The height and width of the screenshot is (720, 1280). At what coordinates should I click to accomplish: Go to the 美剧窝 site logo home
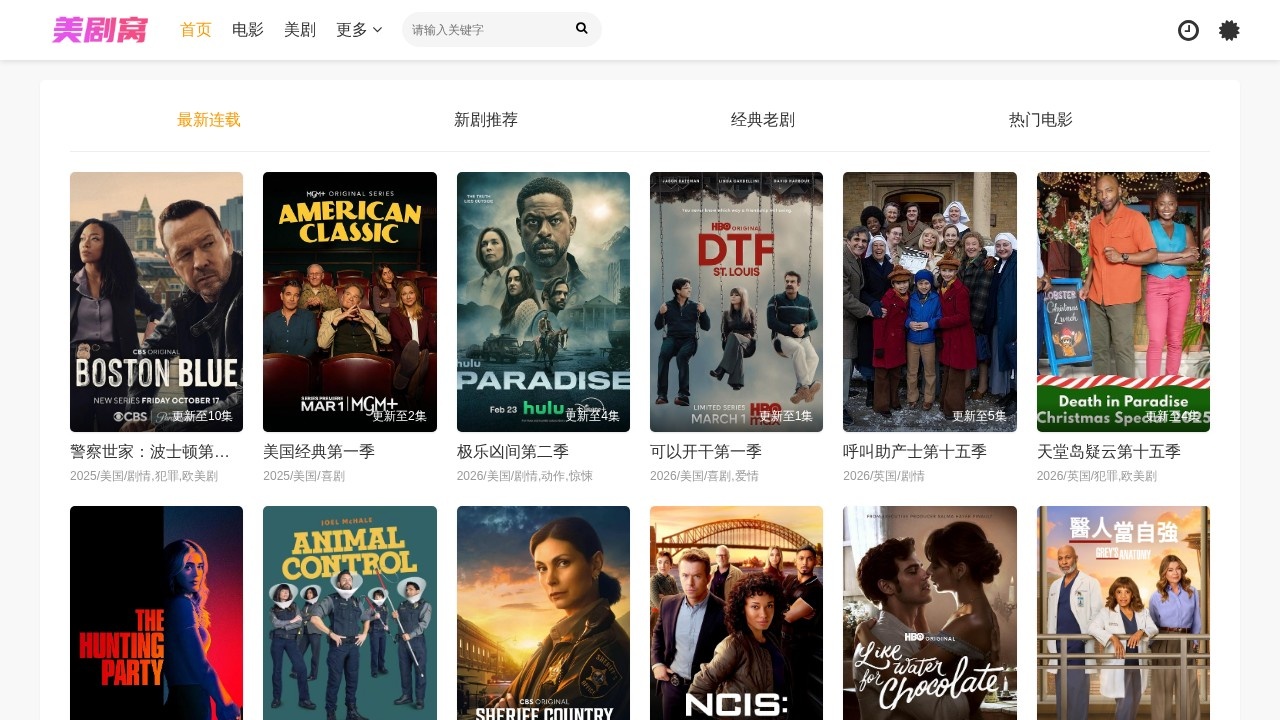click(x=100, y=30)
